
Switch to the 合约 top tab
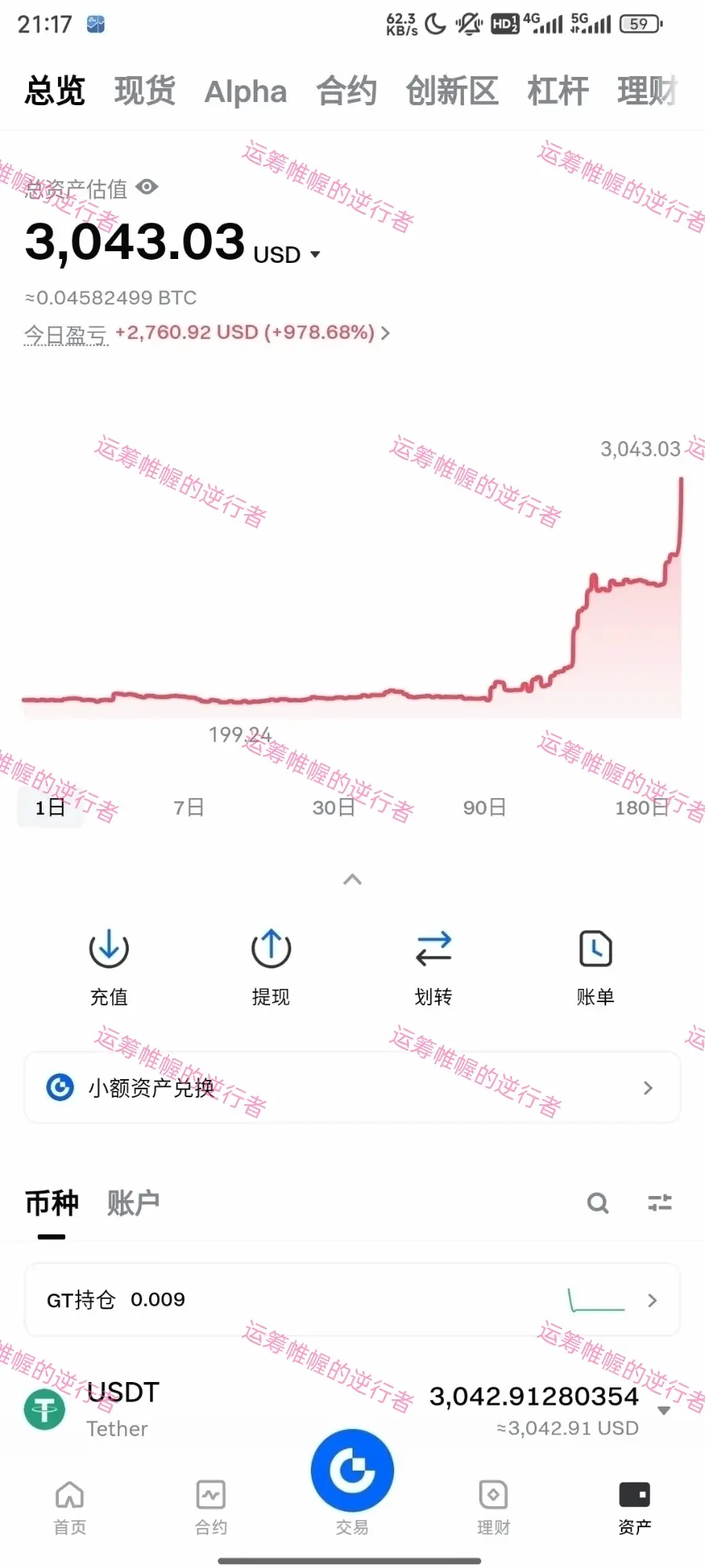[x=346, y=91]
